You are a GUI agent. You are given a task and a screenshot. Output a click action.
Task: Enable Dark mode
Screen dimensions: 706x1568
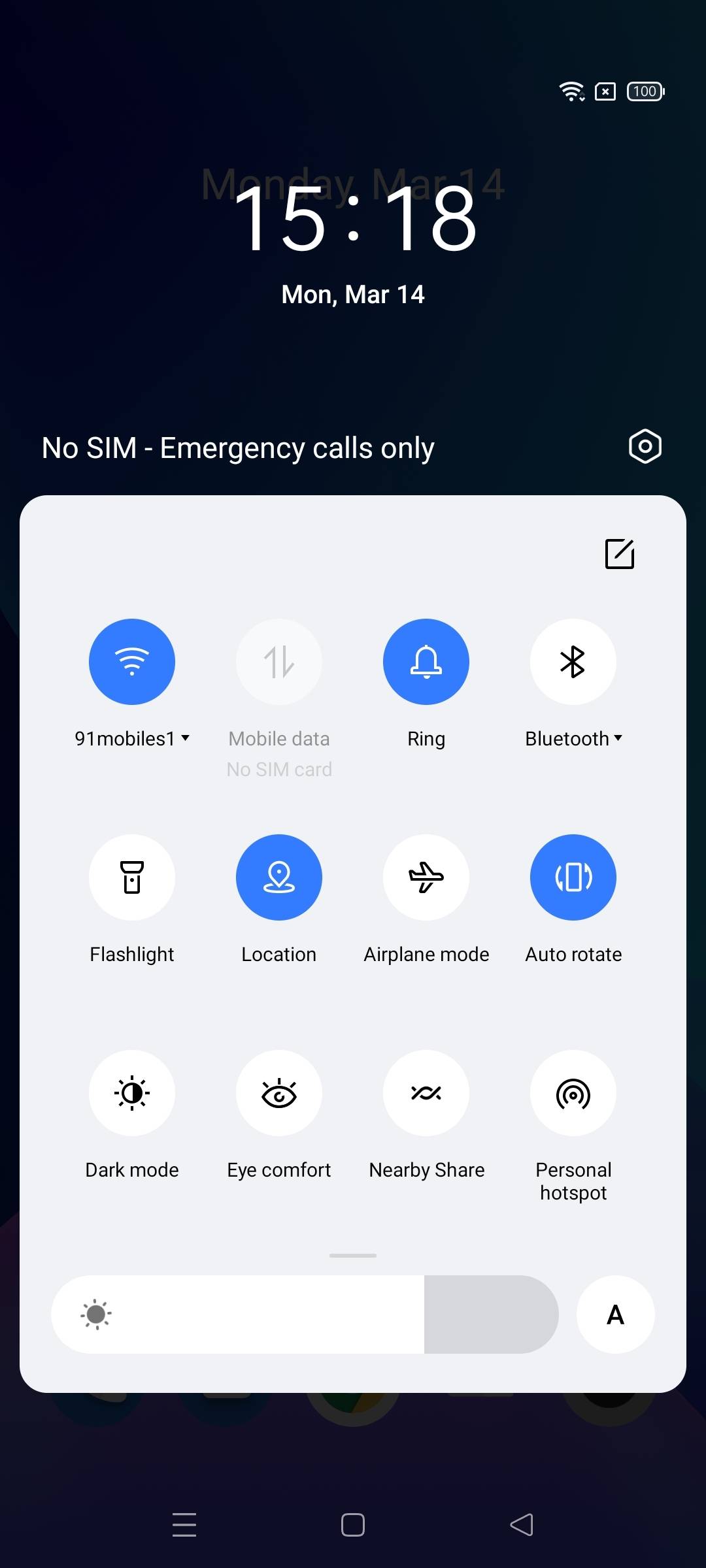[x=132, y=1093]
